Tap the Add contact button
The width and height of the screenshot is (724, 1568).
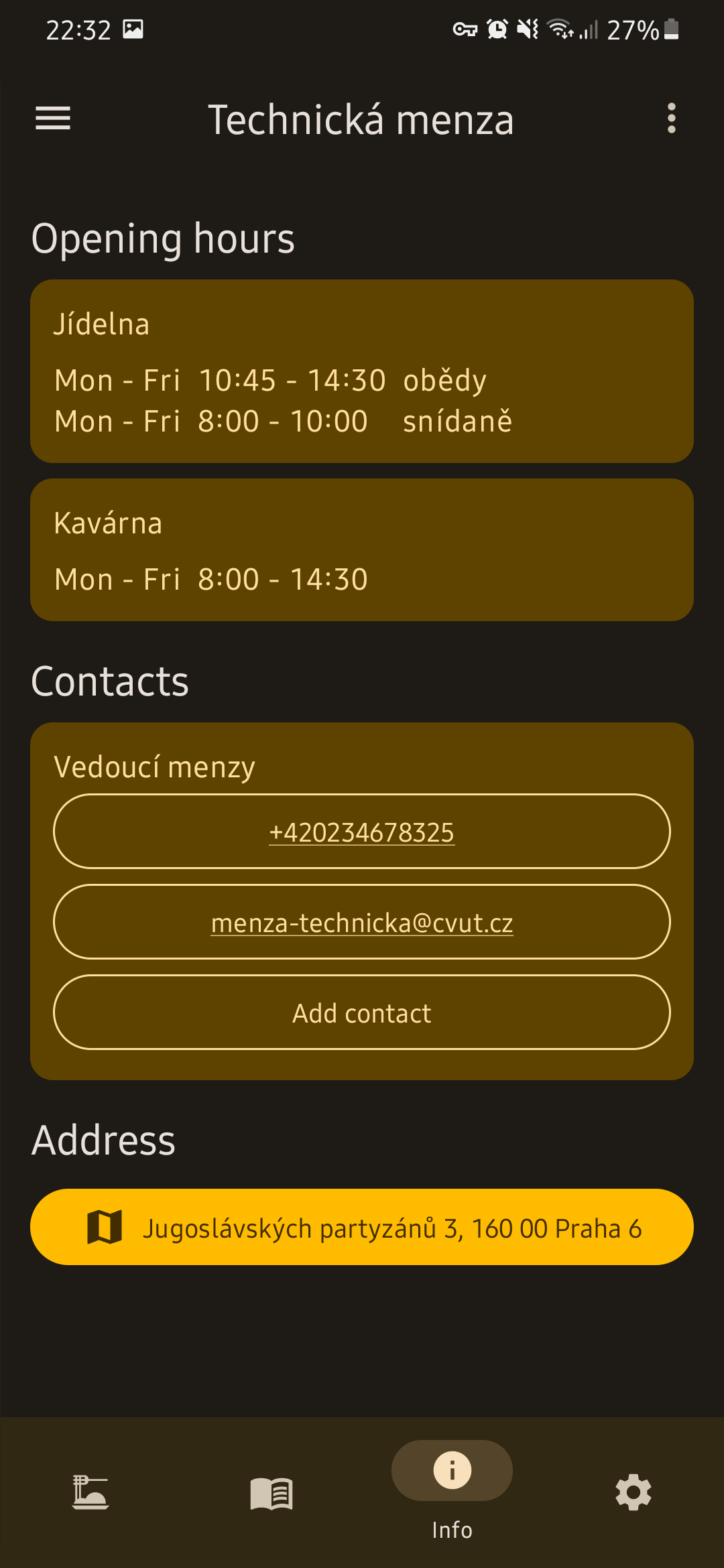point(362,1012)
